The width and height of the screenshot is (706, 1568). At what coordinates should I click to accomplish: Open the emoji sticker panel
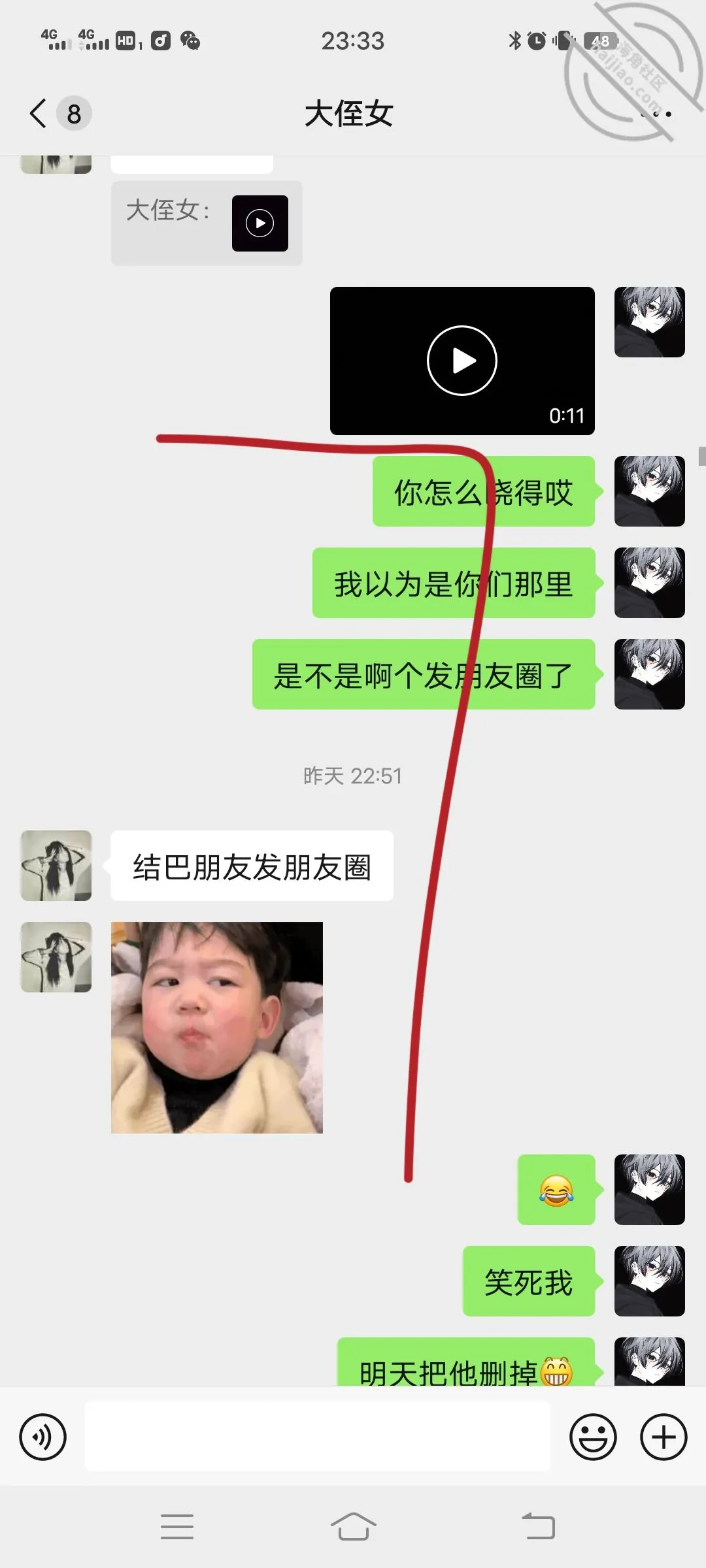tap(593, 1437)
